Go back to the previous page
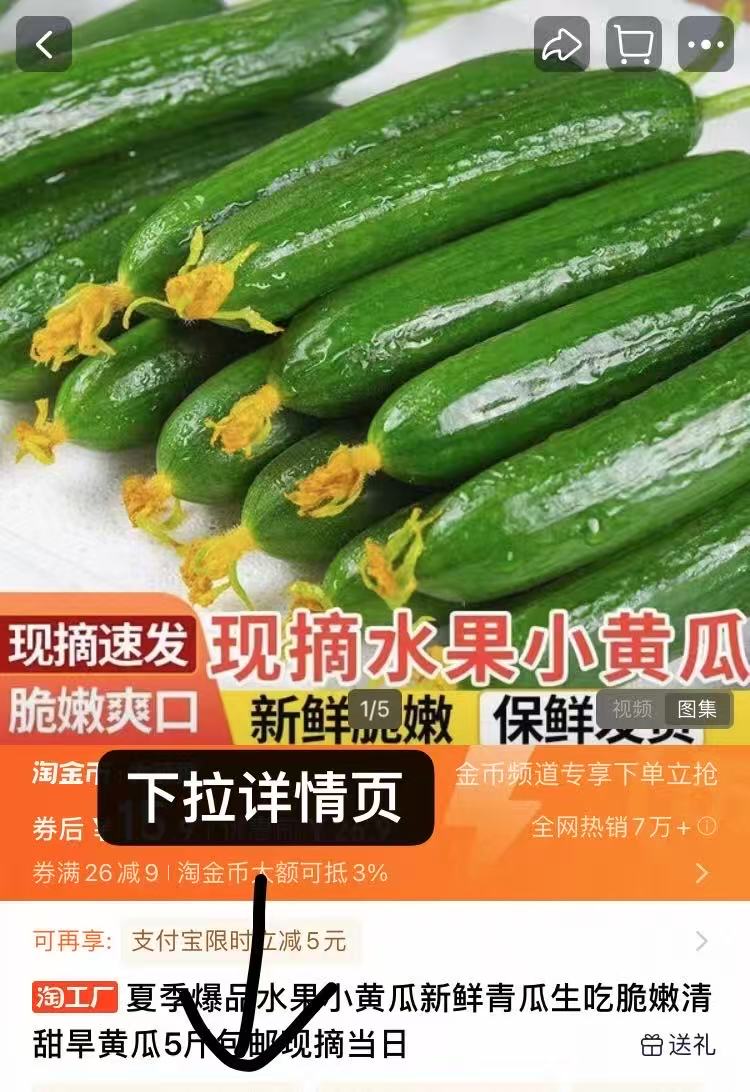Screen dimensions: 750x1092 click(43, 44)
